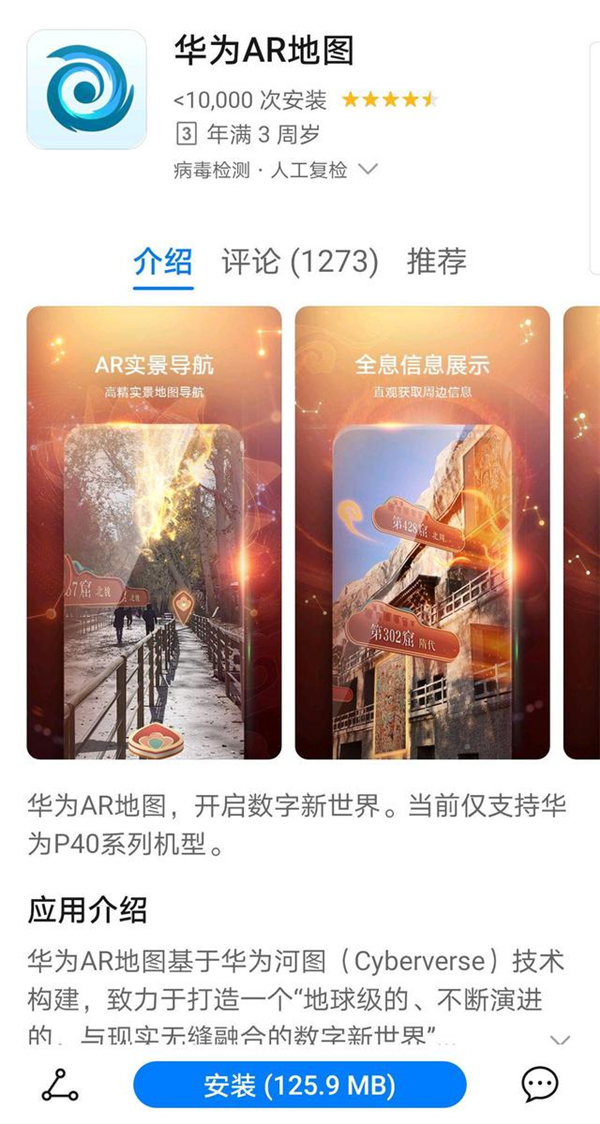Expand the 病毒检测 · 人工复检 details

coord(367,170)
